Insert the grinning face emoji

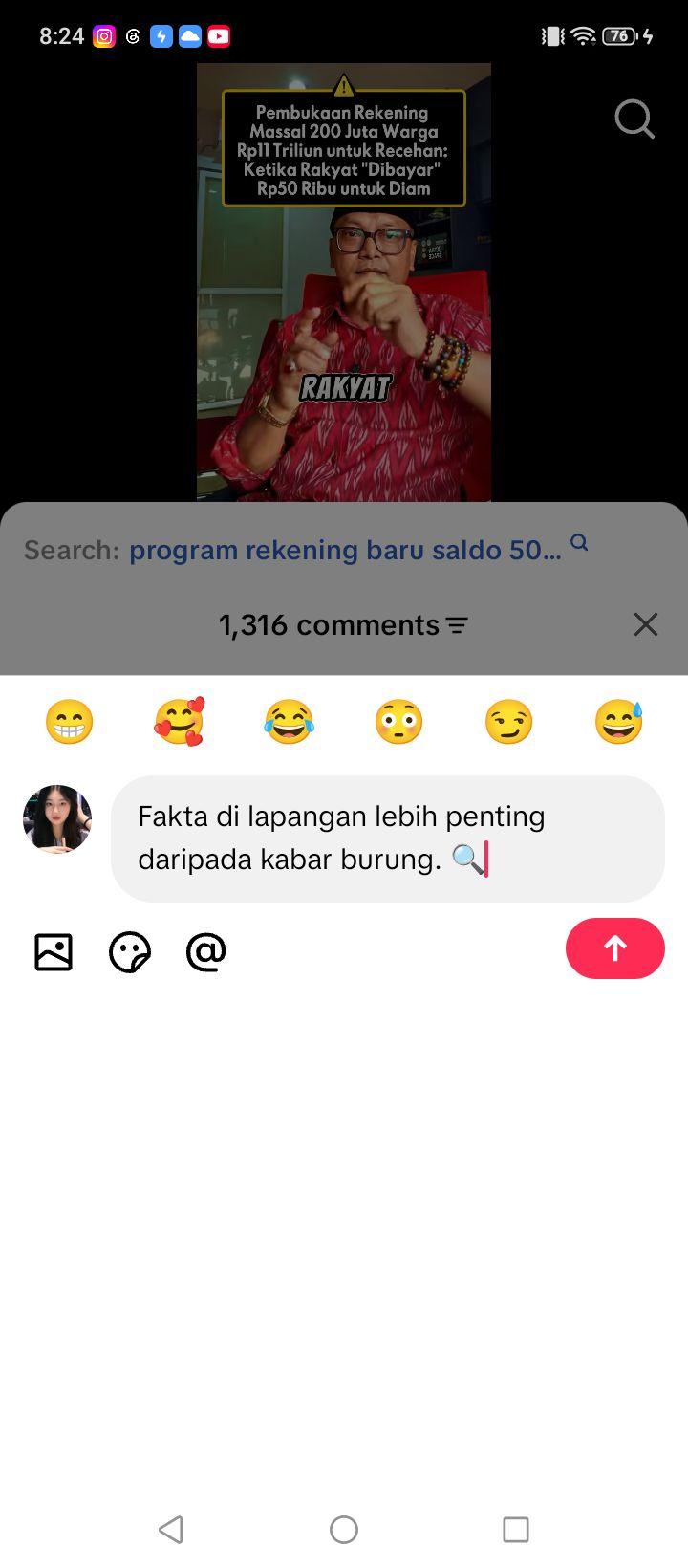click(x=69, y=722)
